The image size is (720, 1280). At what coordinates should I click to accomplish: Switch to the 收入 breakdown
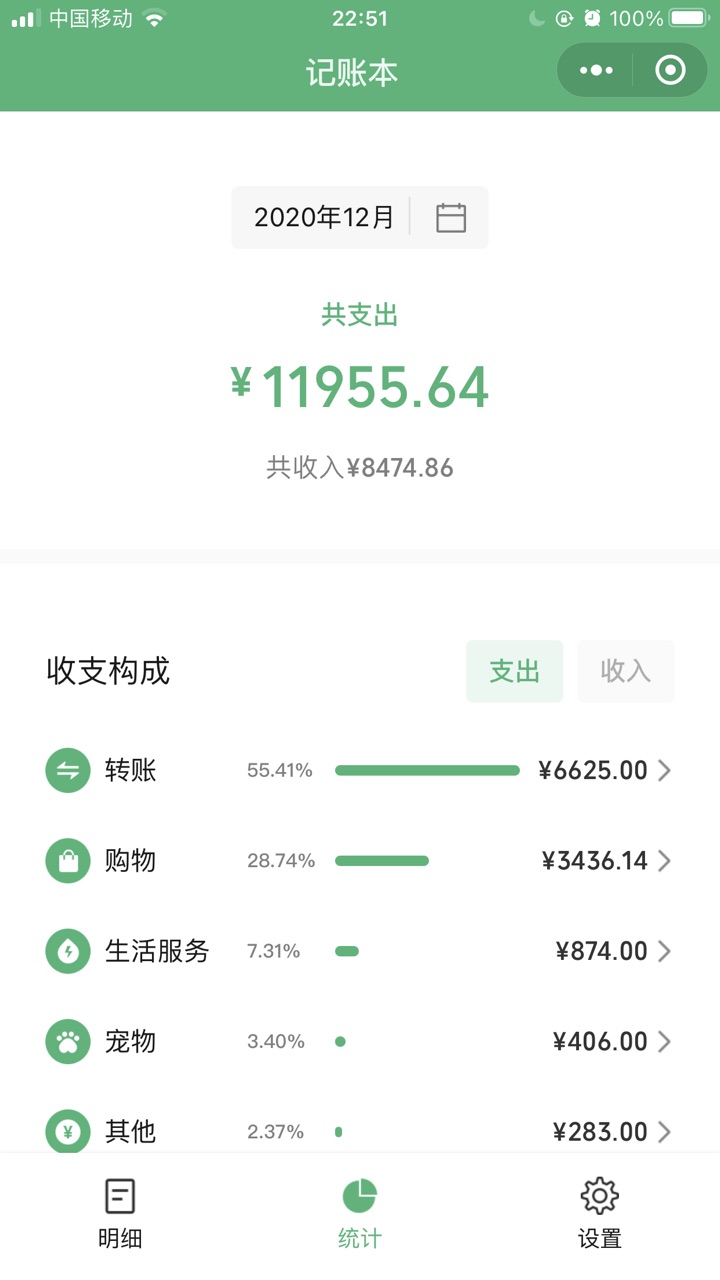[625, 671]
